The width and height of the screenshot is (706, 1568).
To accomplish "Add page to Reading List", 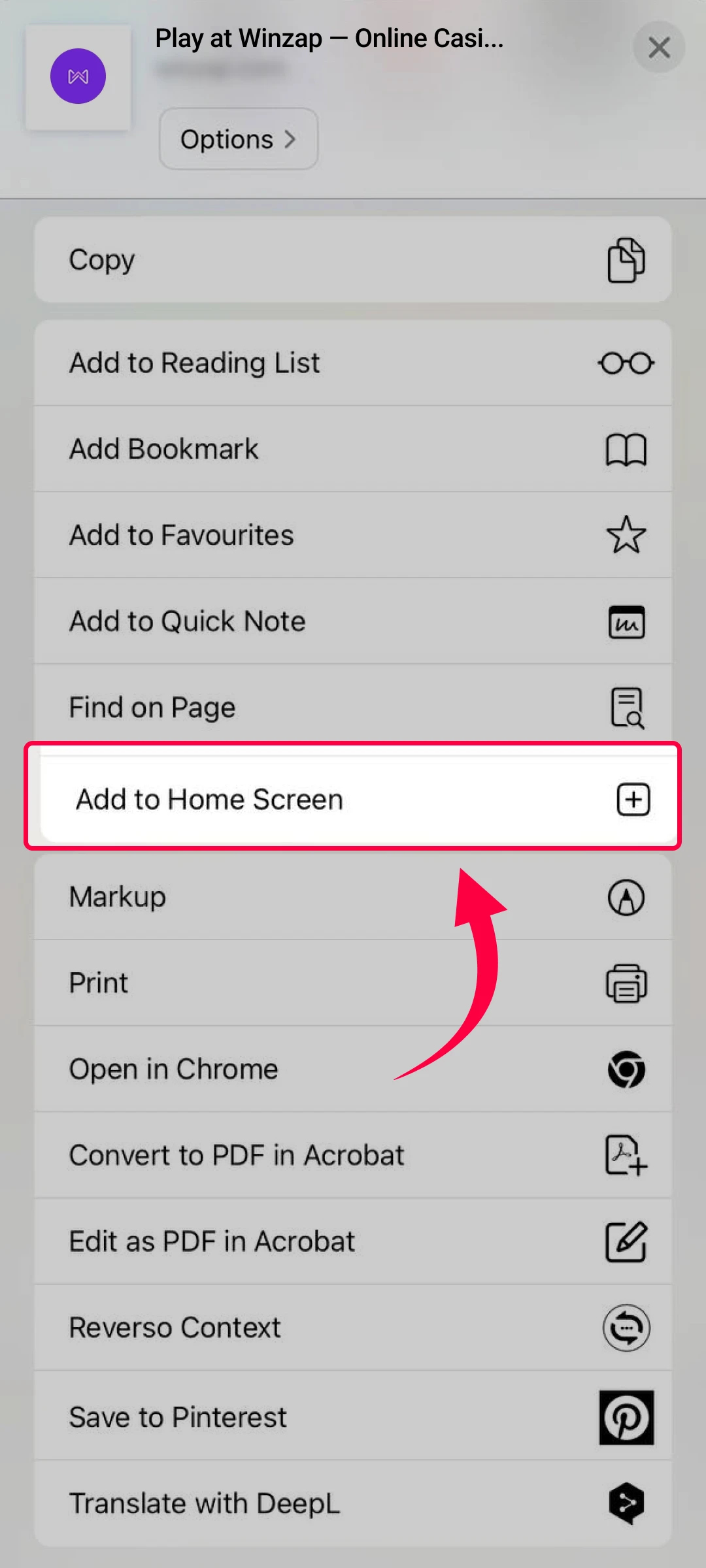I will pos(353,363).
